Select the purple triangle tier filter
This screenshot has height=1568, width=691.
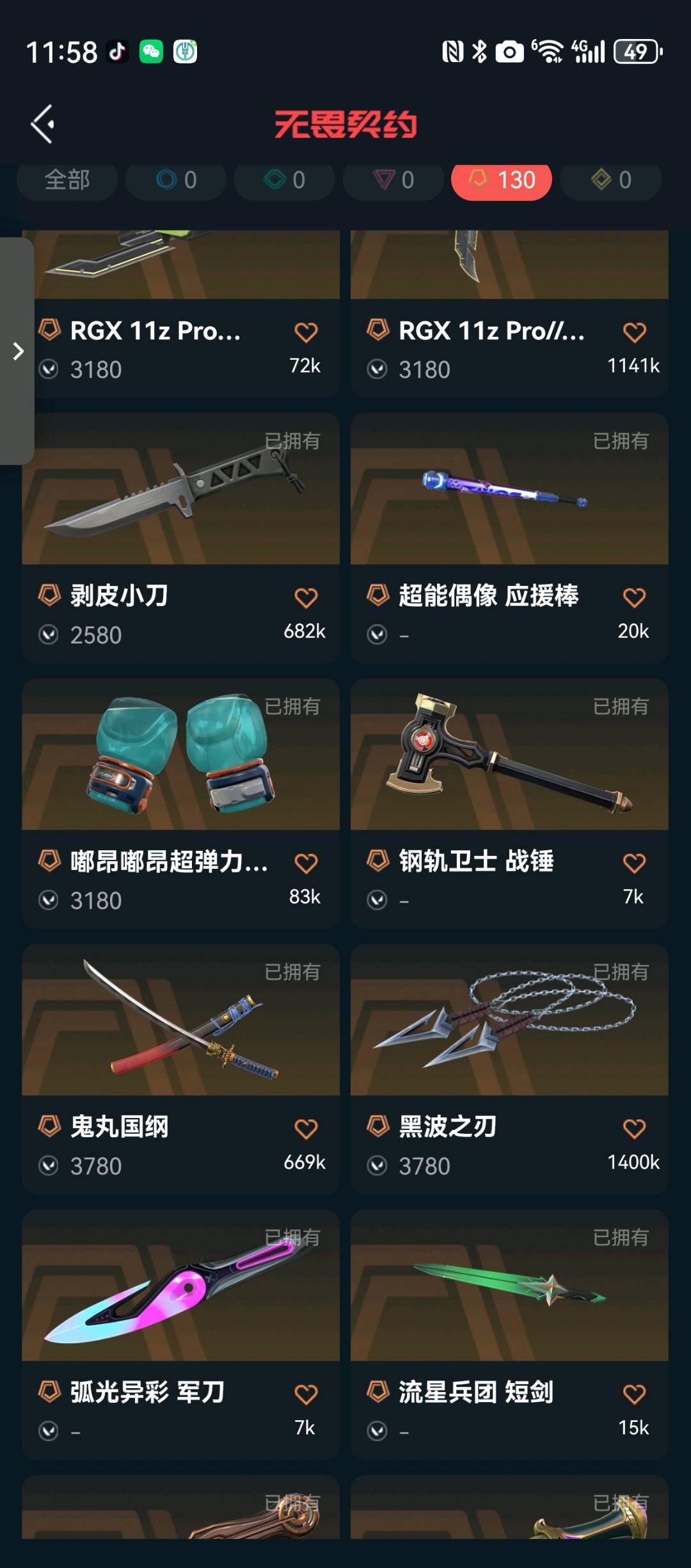point(393,180)
